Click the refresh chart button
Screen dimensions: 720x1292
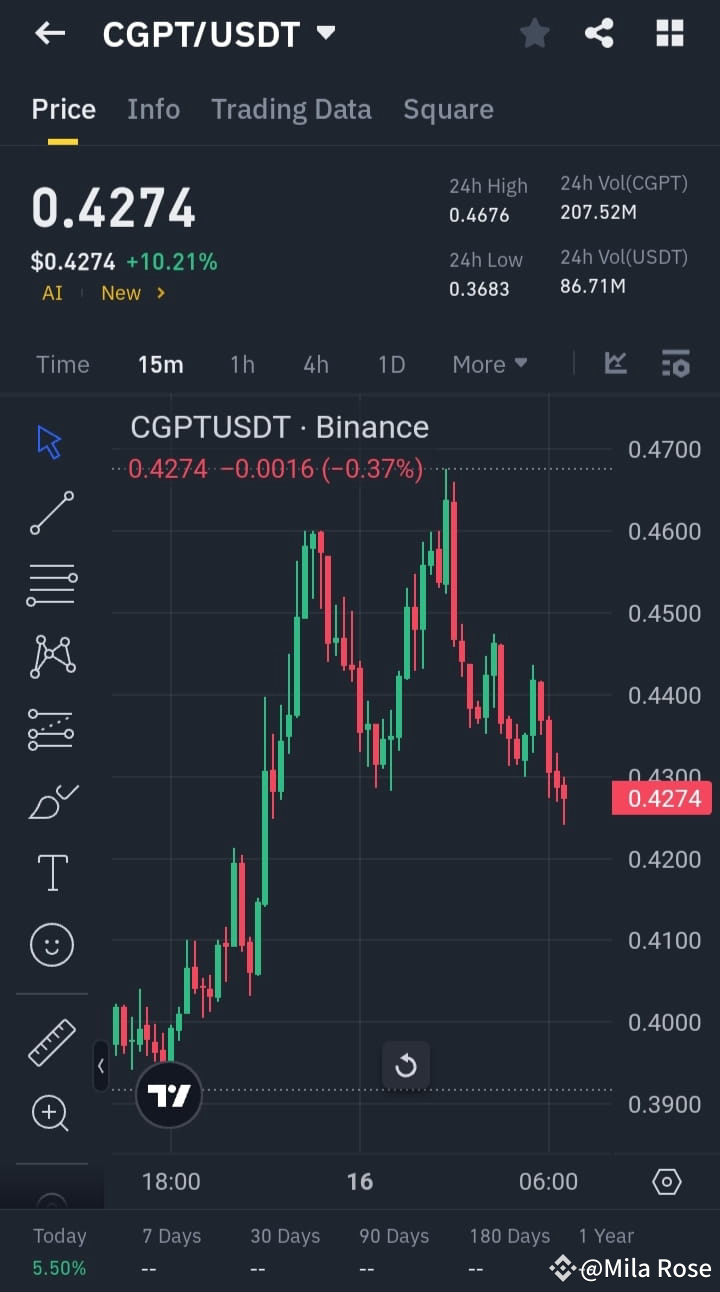point(406,1066)
